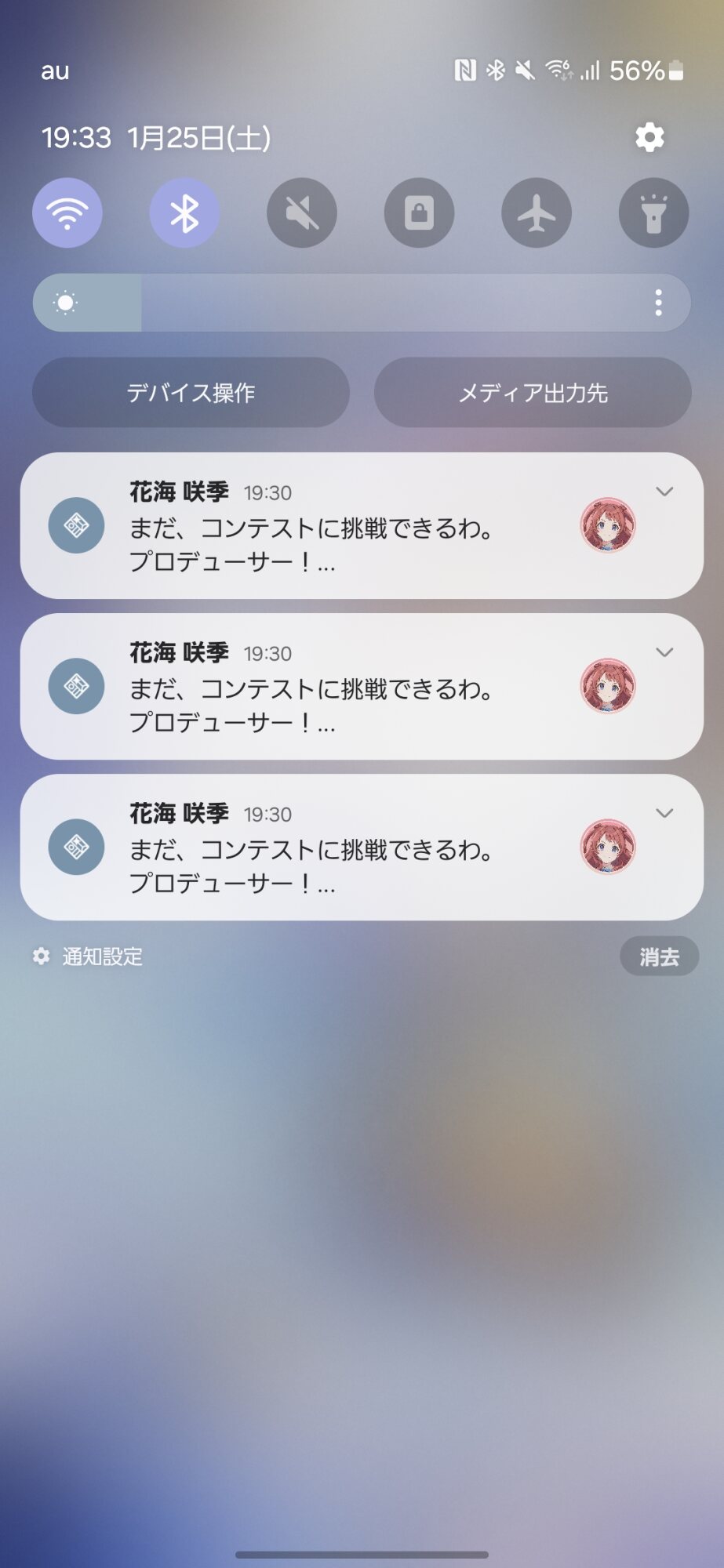Open デバイス操作 device controls
Viewport: 724px width, 1568px height.
coord(191,393)
